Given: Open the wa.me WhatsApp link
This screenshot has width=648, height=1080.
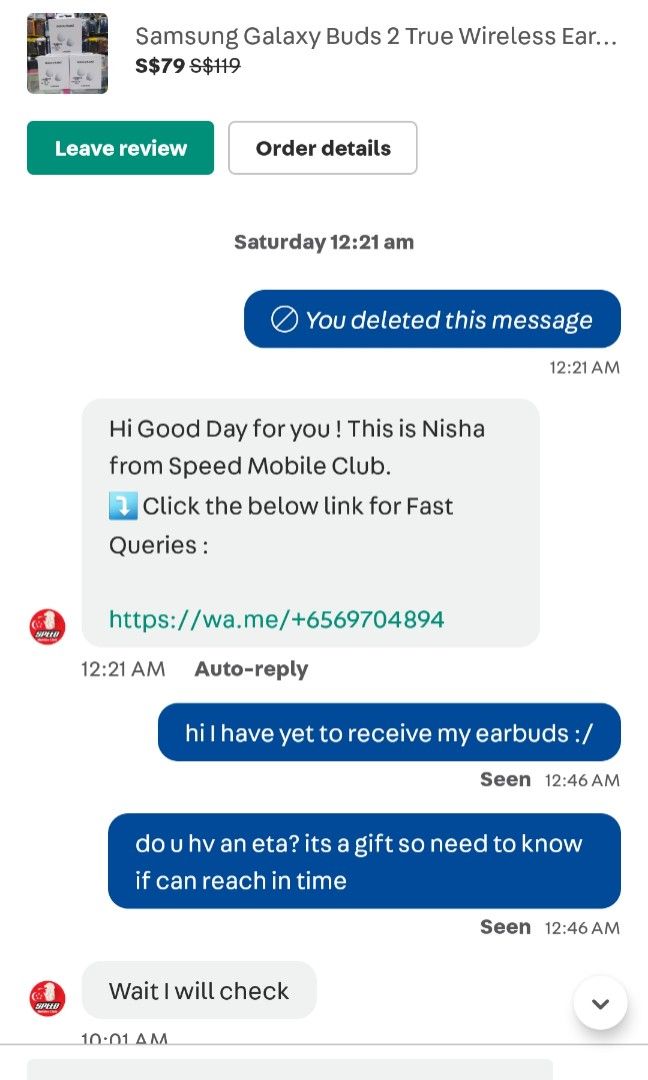Looking at the screenshot, I should [276, 619].
